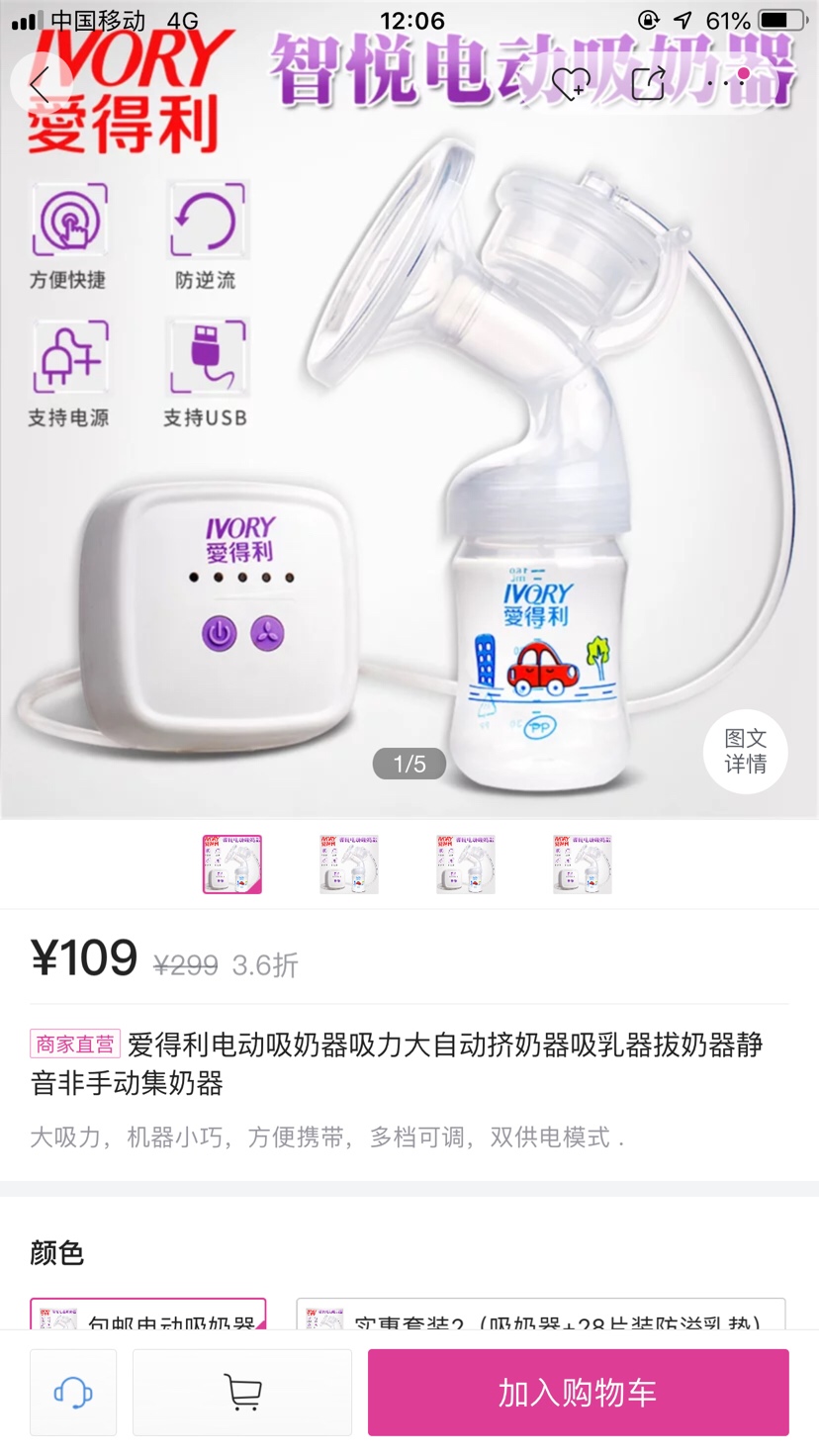819x1456 pixels.
Task: Open the 图文详情 details button
Action: click(x=745, y=752)
